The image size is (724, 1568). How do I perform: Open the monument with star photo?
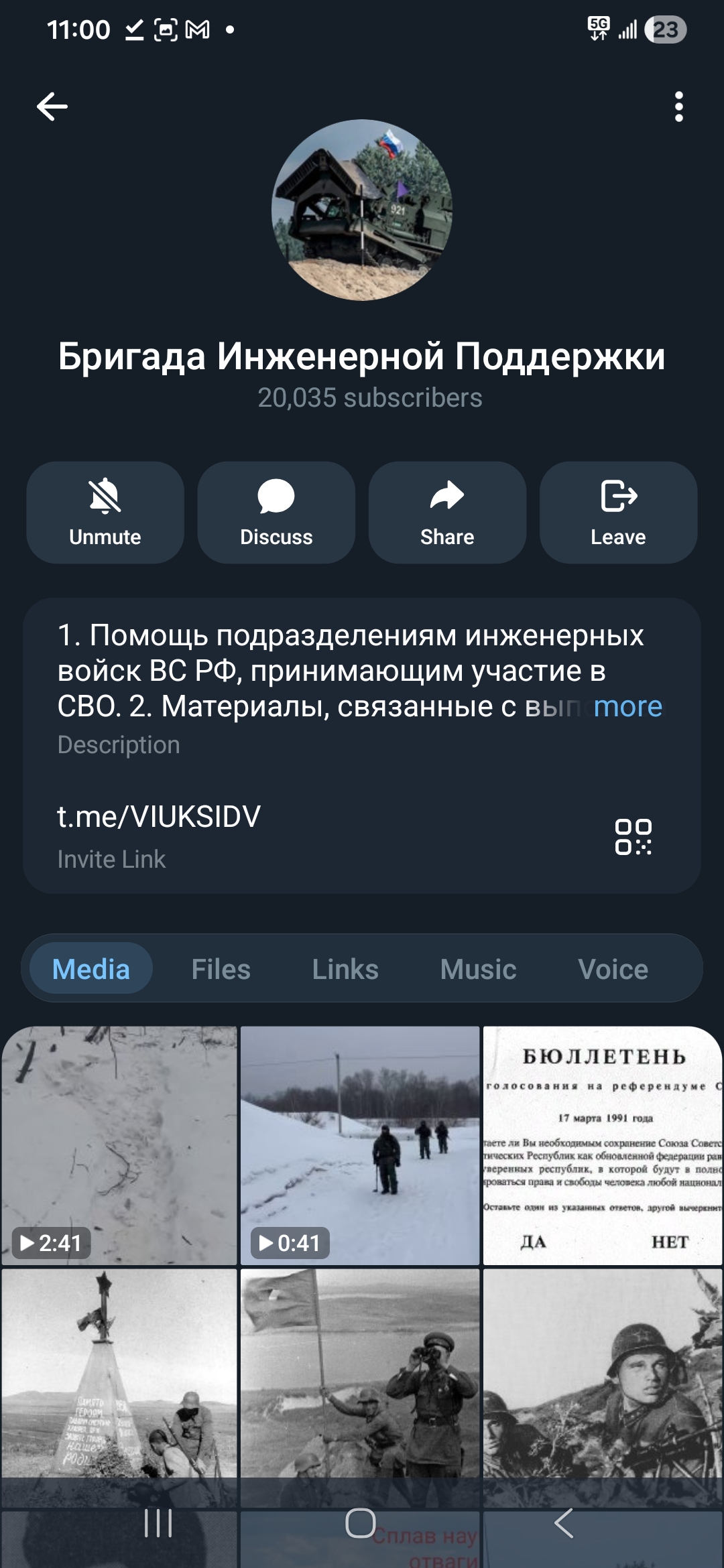(119, 1387)
